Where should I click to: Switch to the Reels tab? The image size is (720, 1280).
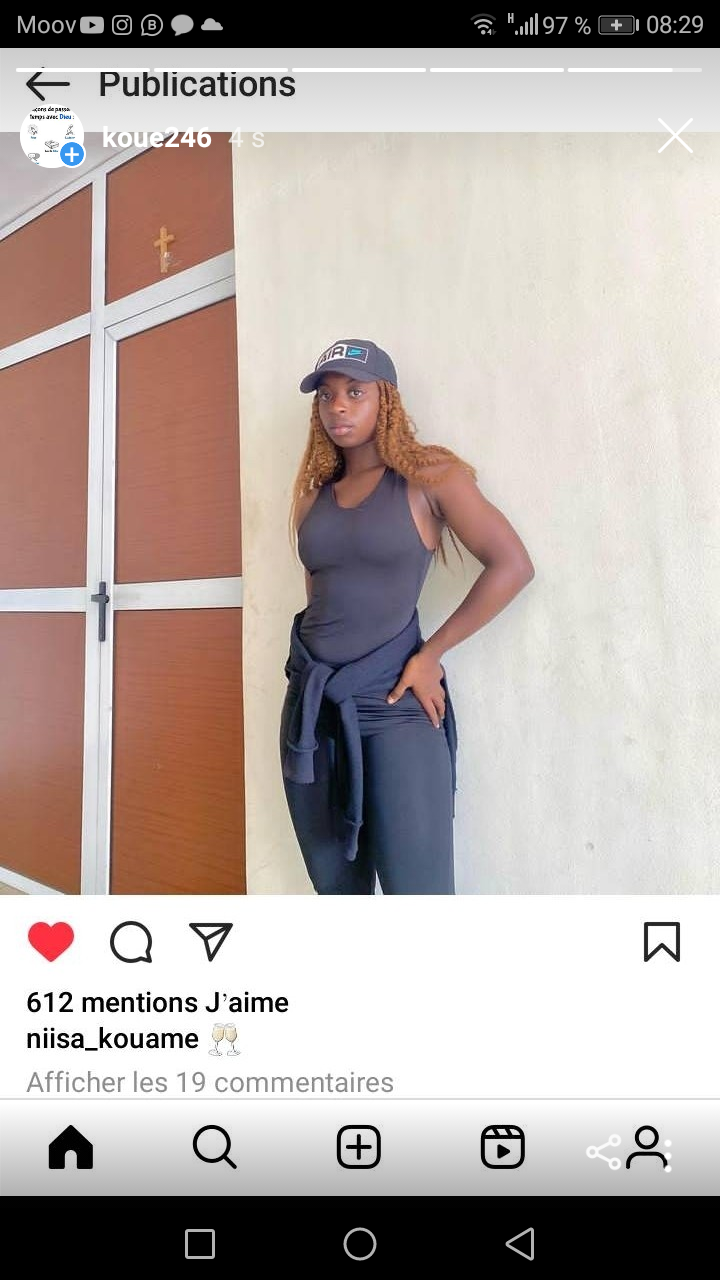(x=502, y=1148)
